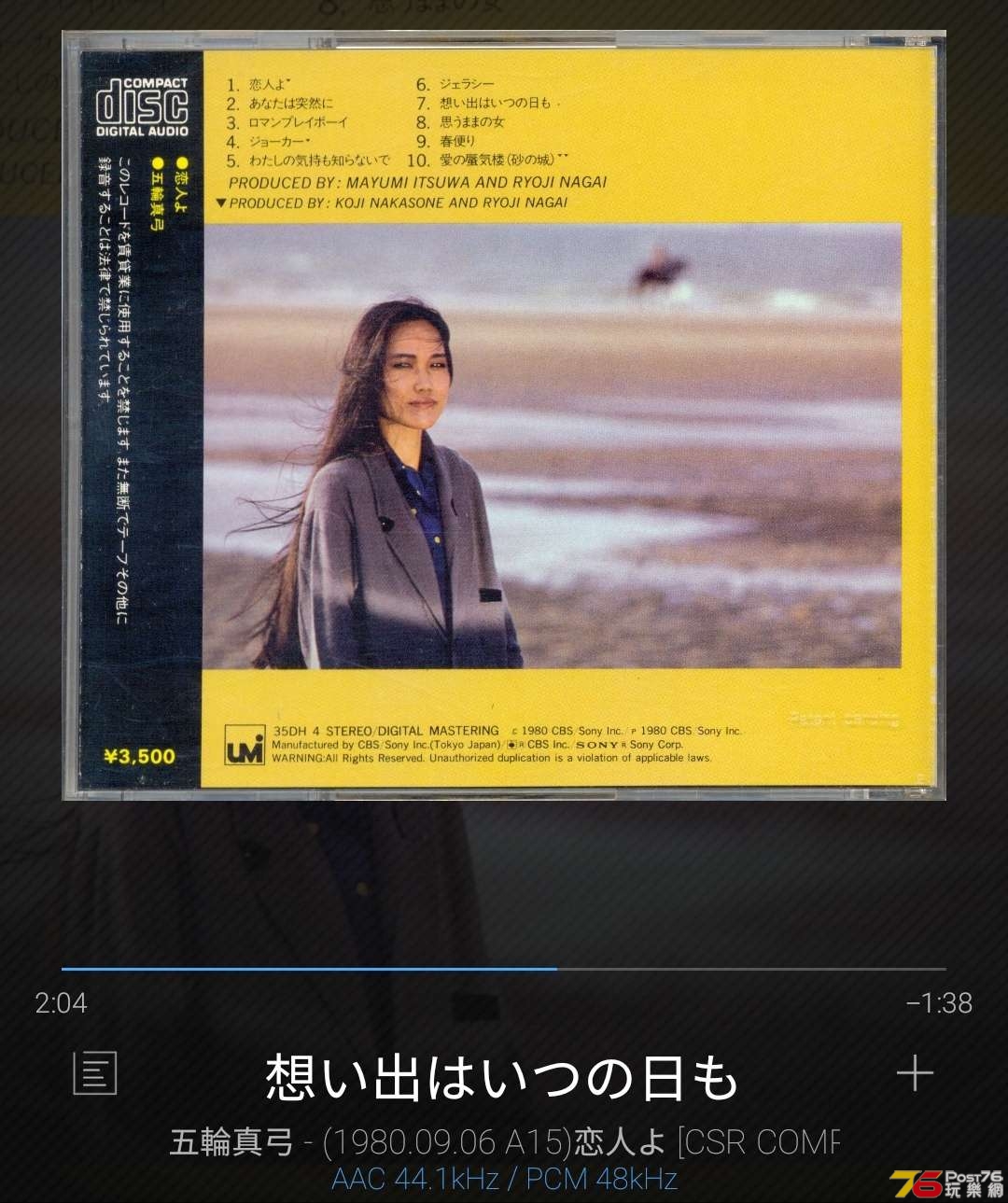Open the playlist queue icon
Viewport: 1008px width, 1203px height.
click(95, 1072)
